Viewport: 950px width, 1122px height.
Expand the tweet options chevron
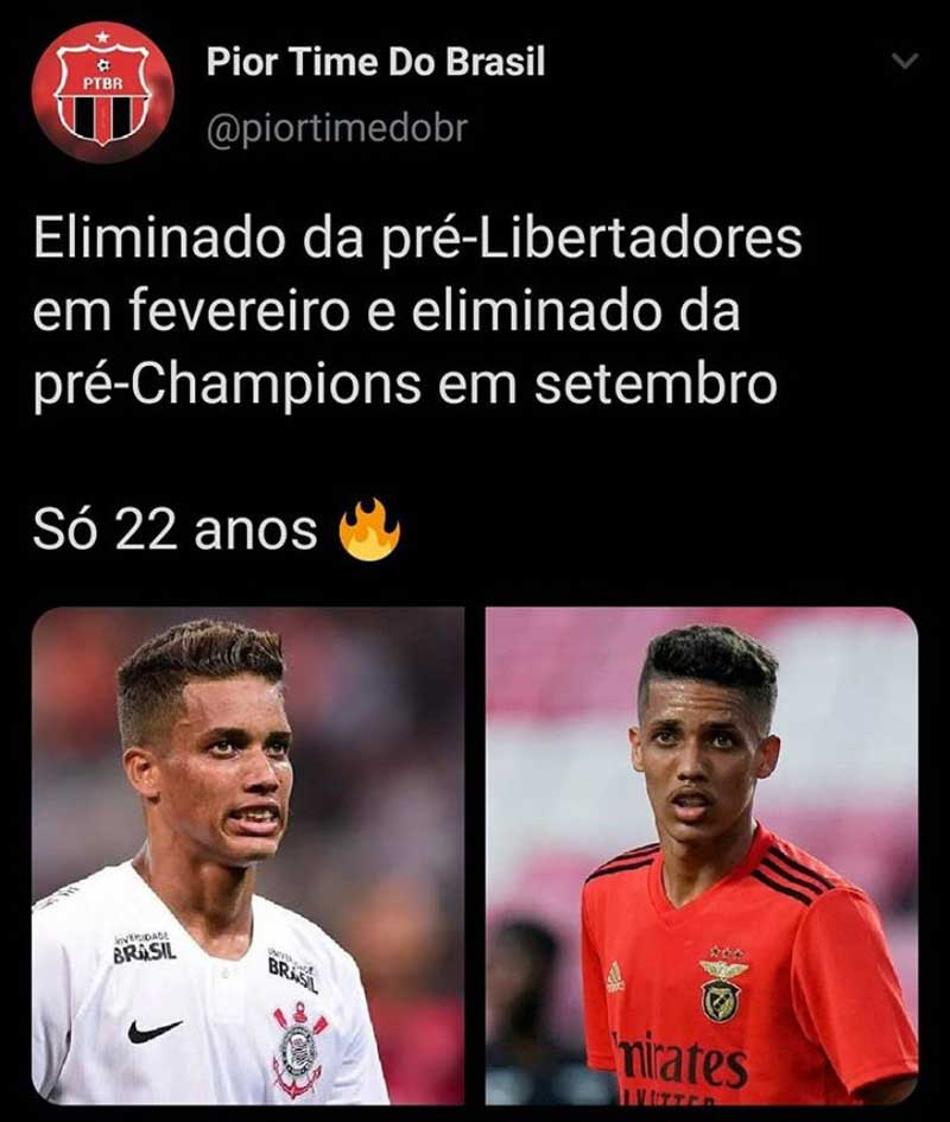pyautogui.click(x=904, y=63)
